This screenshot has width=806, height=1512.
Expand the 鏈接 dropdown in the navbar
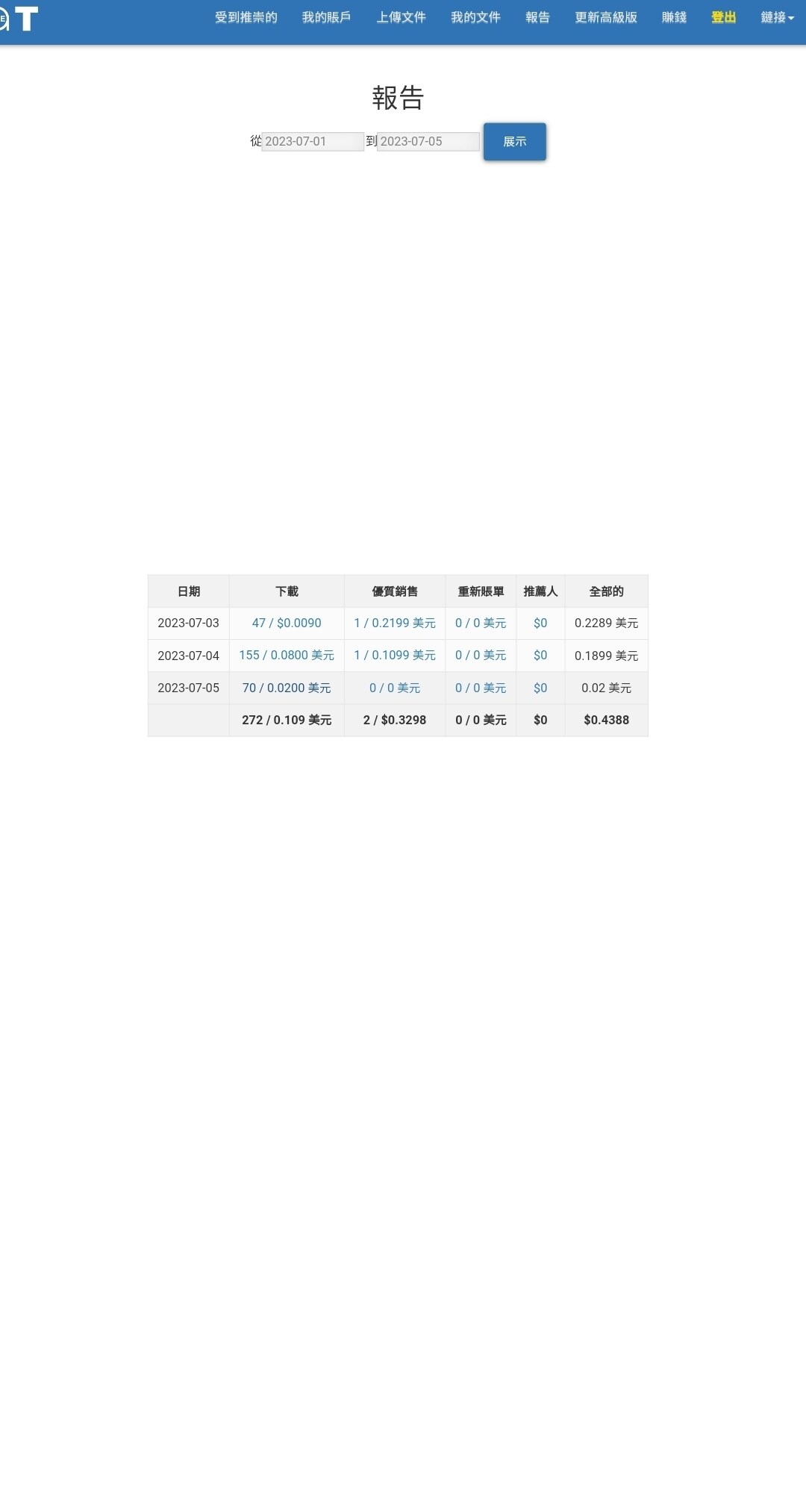click(x=777, y=16)
